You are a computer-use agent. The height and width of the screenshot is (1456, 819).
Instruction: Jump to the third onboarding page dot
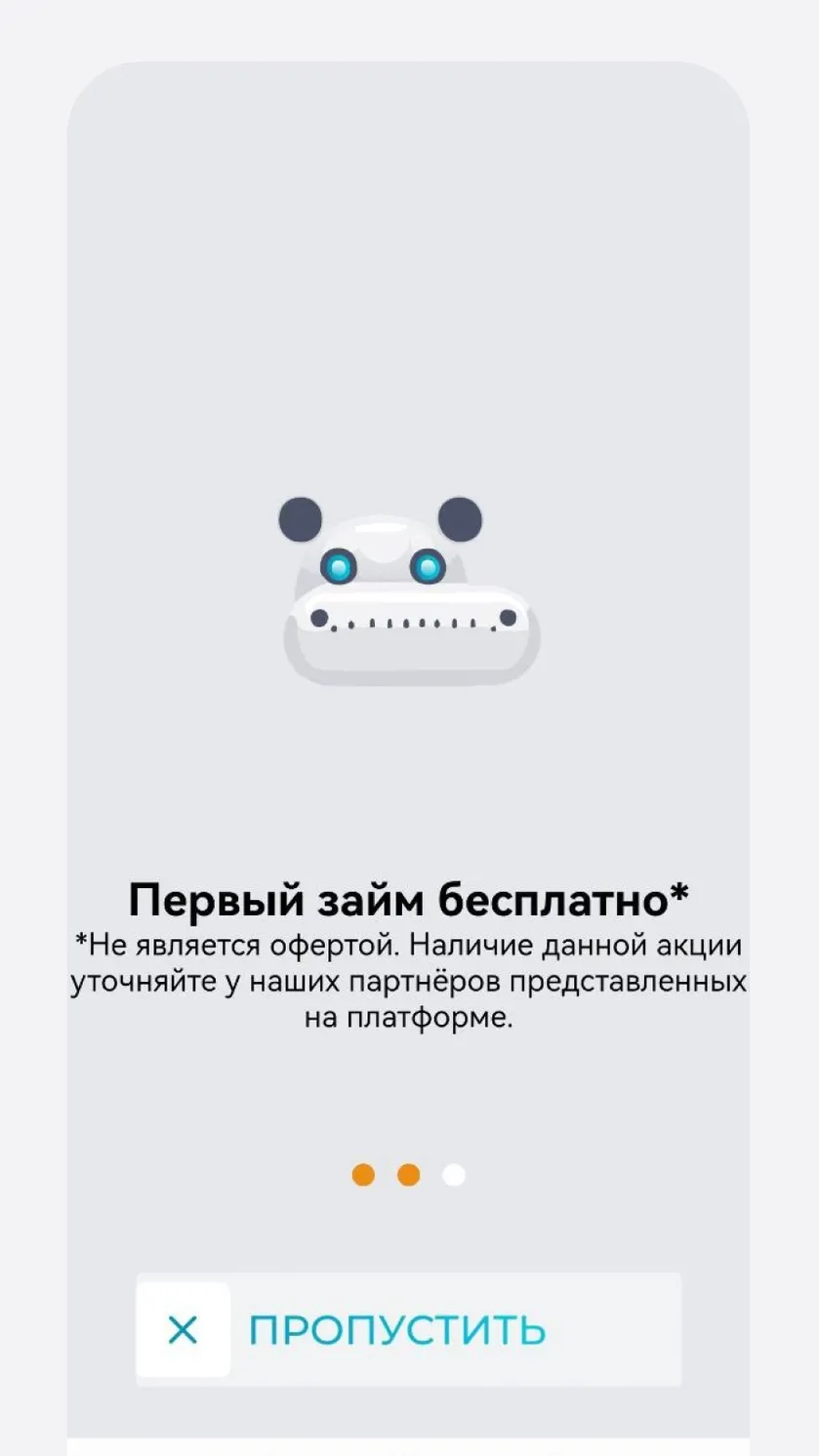point(453,1175)
